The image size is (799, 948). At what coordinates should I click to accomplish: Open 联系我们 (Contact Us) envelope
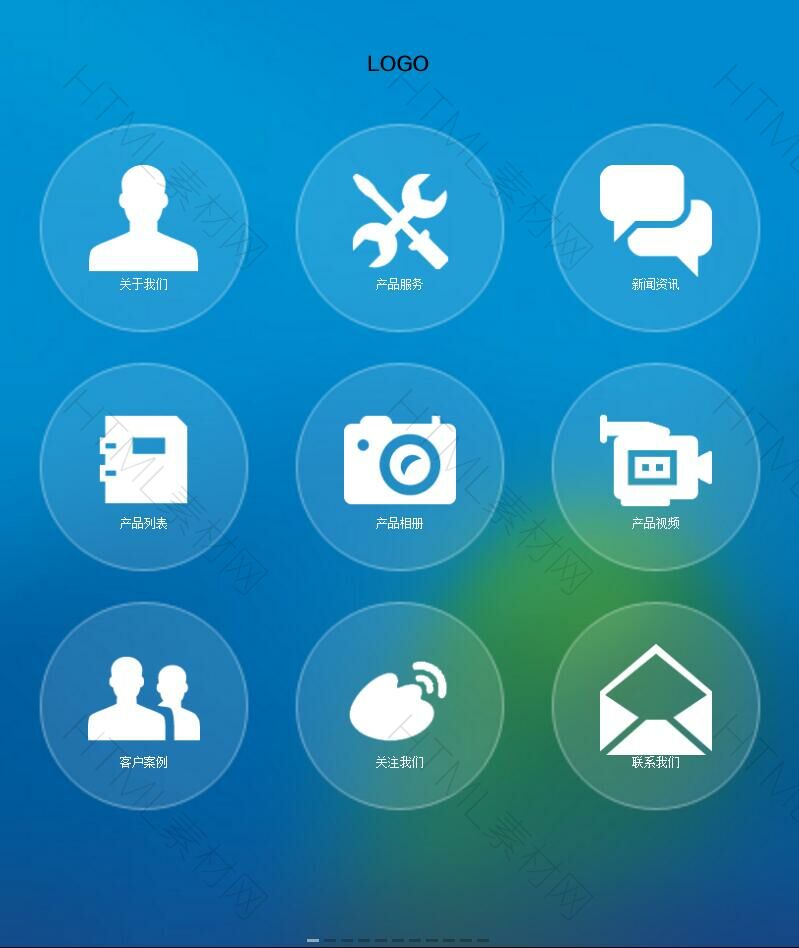[x=656, y=706]
